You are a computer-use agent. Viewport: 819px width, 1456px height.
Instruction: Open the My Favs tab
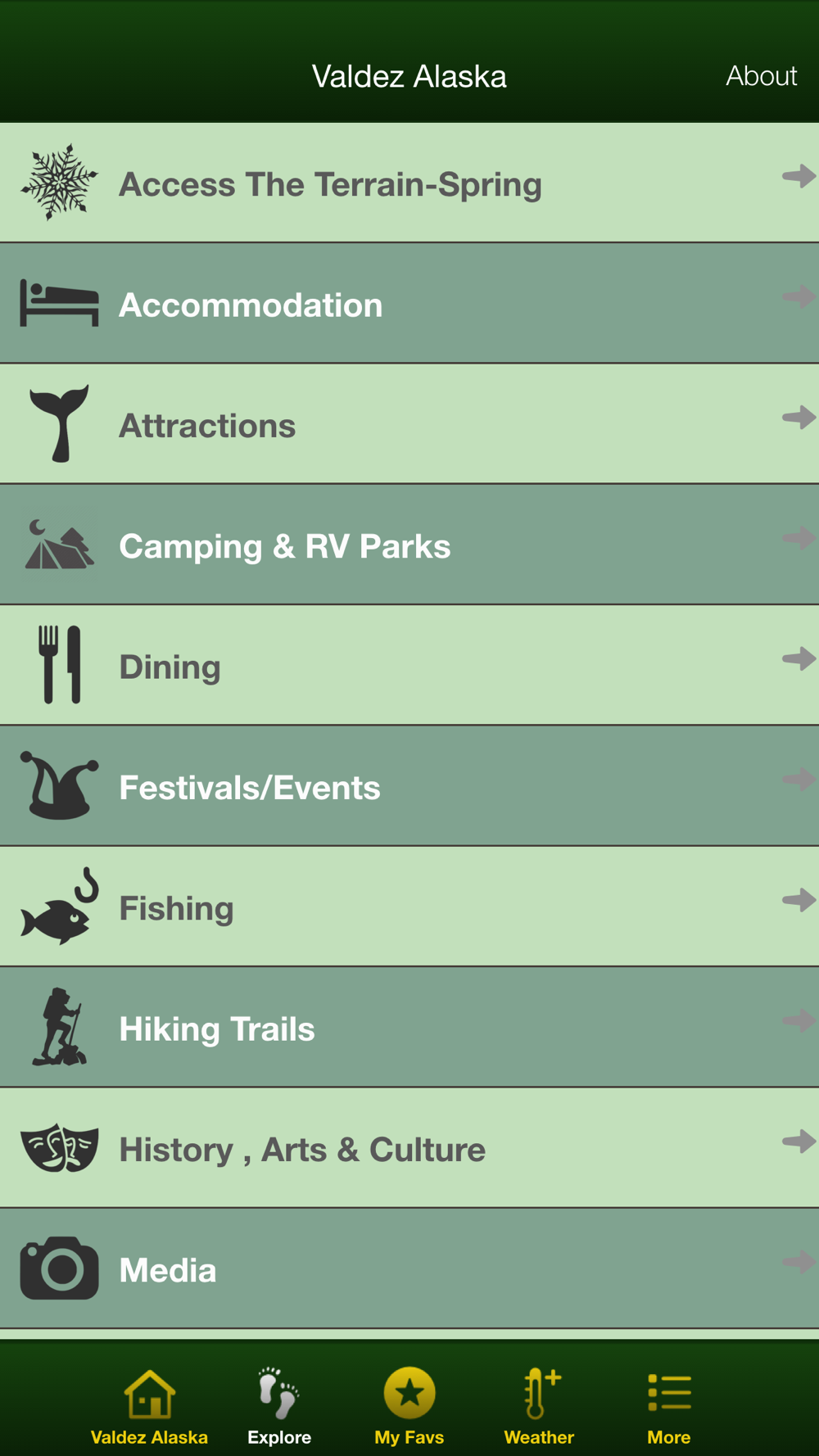pyautogui.click(x=409, y=1407)
